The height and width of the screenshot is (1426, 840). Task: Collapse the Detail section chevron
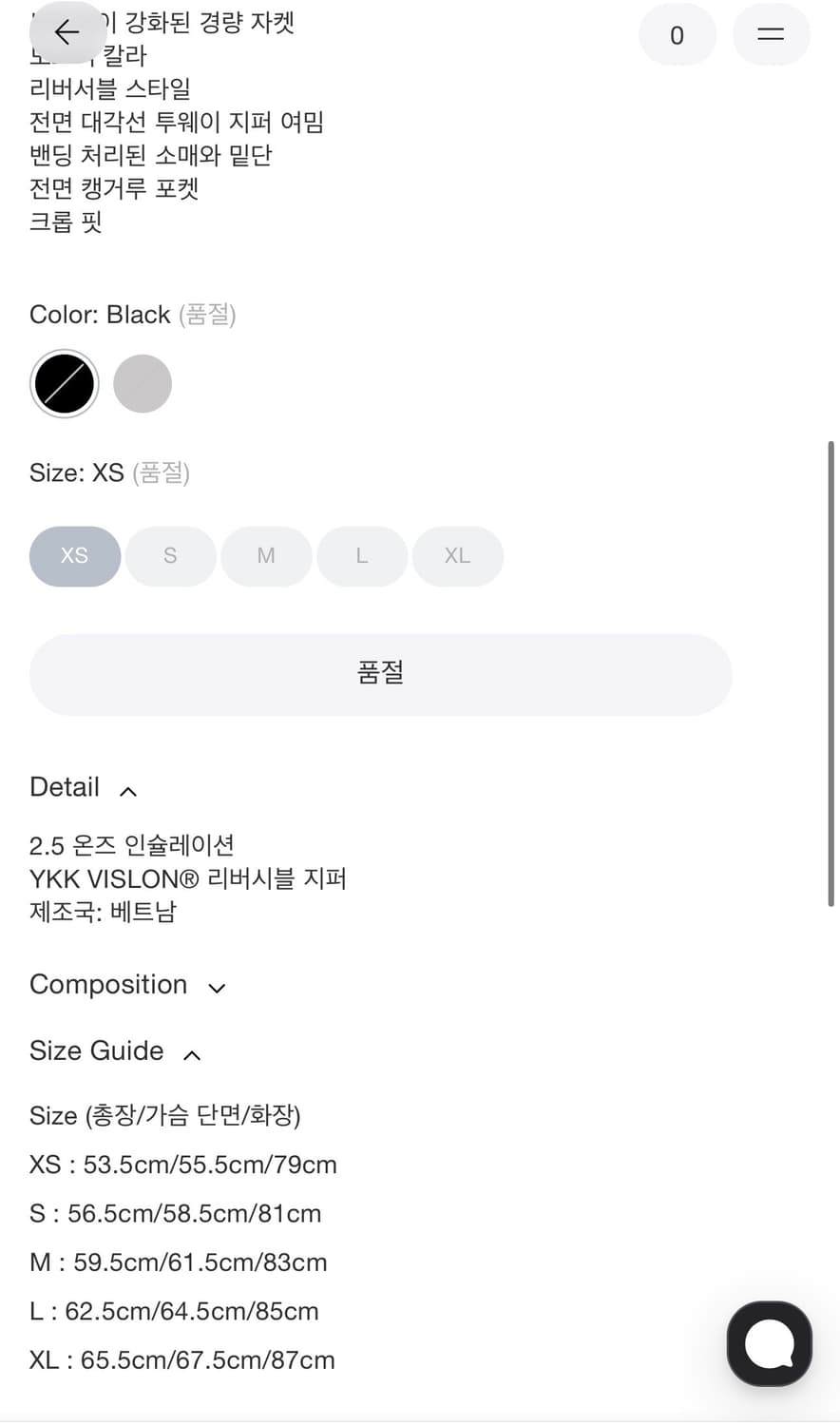pos(129,789)
